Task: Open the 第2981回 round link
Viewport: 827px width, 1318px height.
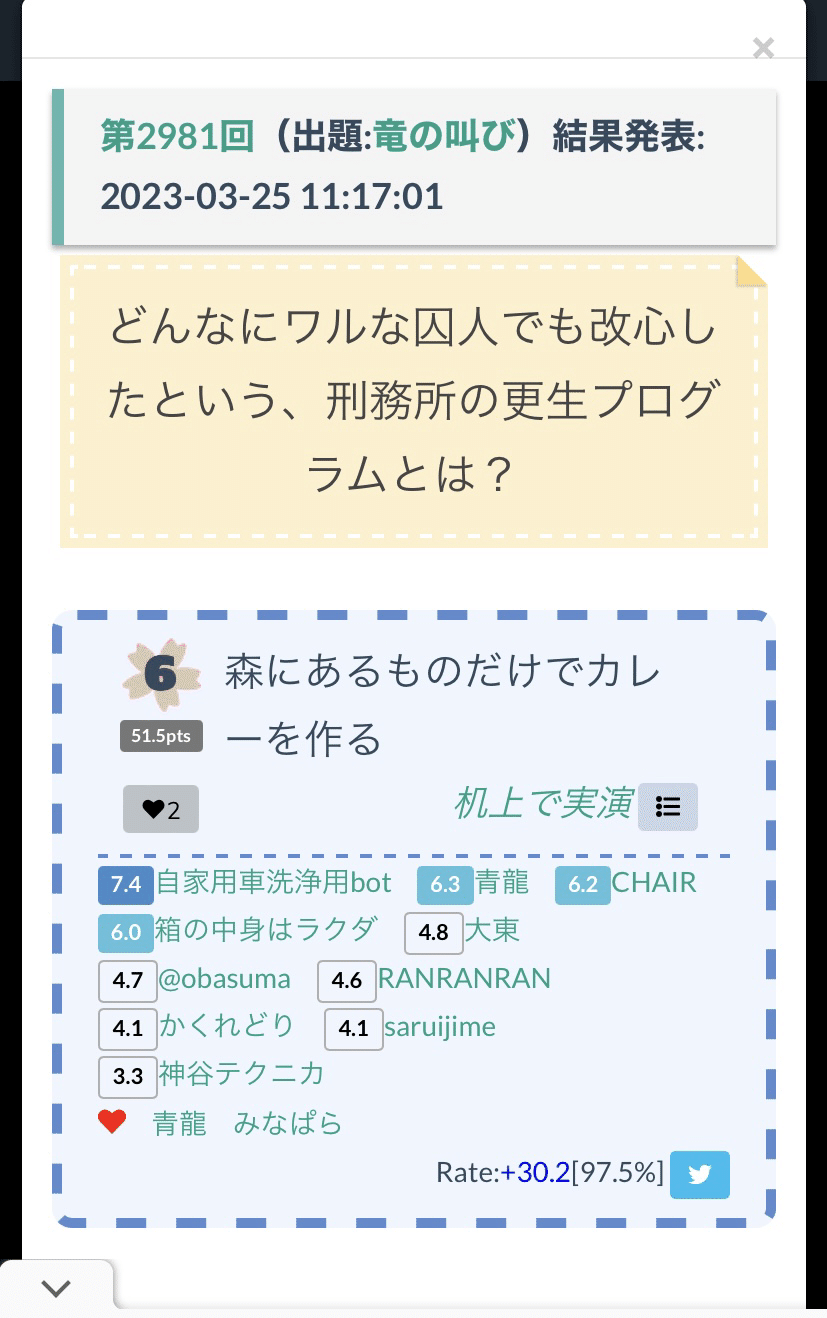Action: 177,138
